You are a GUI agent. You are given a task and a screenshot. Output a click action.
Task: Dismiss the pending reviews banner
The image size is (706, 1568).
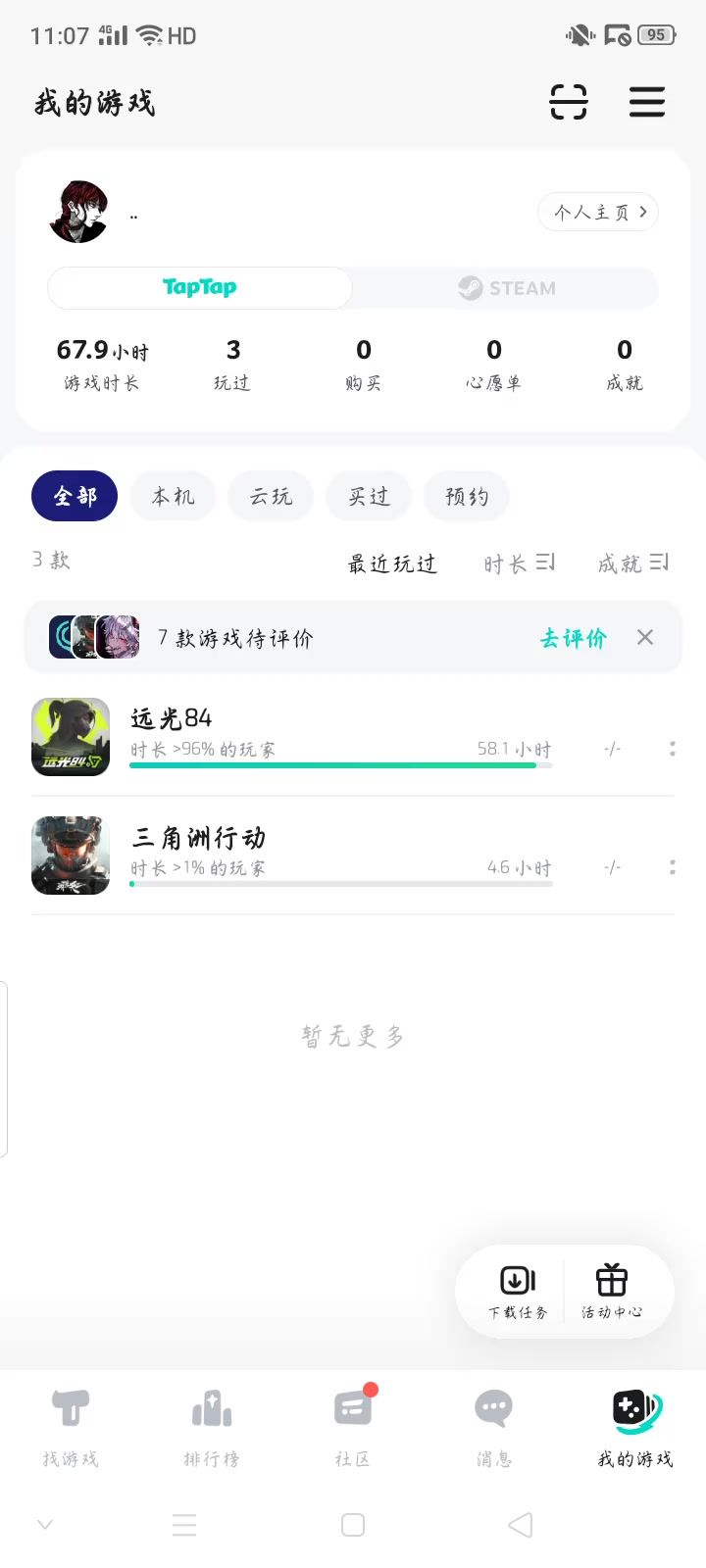(644, 638)
